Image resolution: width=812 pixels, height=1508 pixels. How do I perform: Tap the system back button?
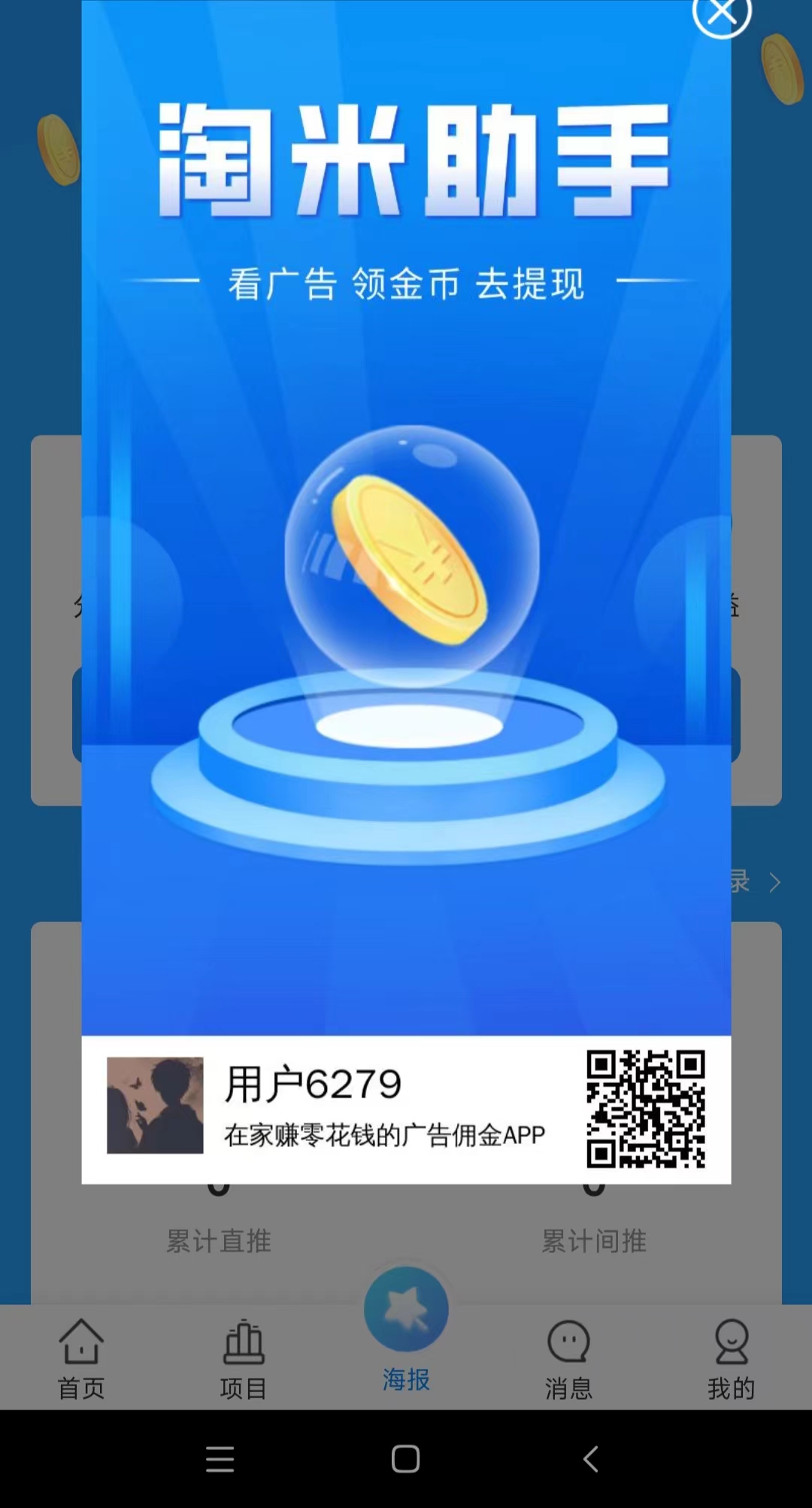[x=591, y=1459]
